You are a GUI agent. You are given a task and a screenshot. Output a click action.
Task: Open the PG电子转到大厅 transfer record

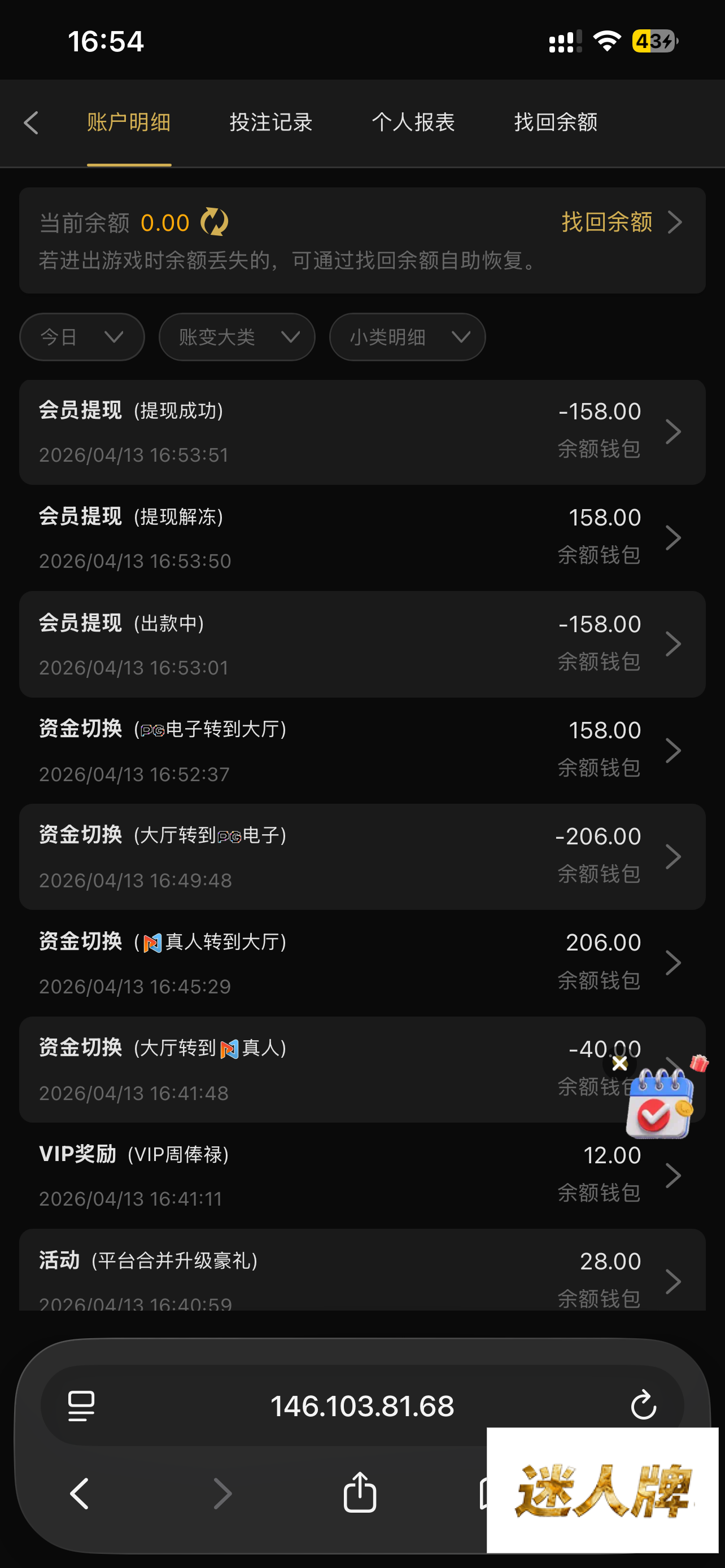coord(362,751)
